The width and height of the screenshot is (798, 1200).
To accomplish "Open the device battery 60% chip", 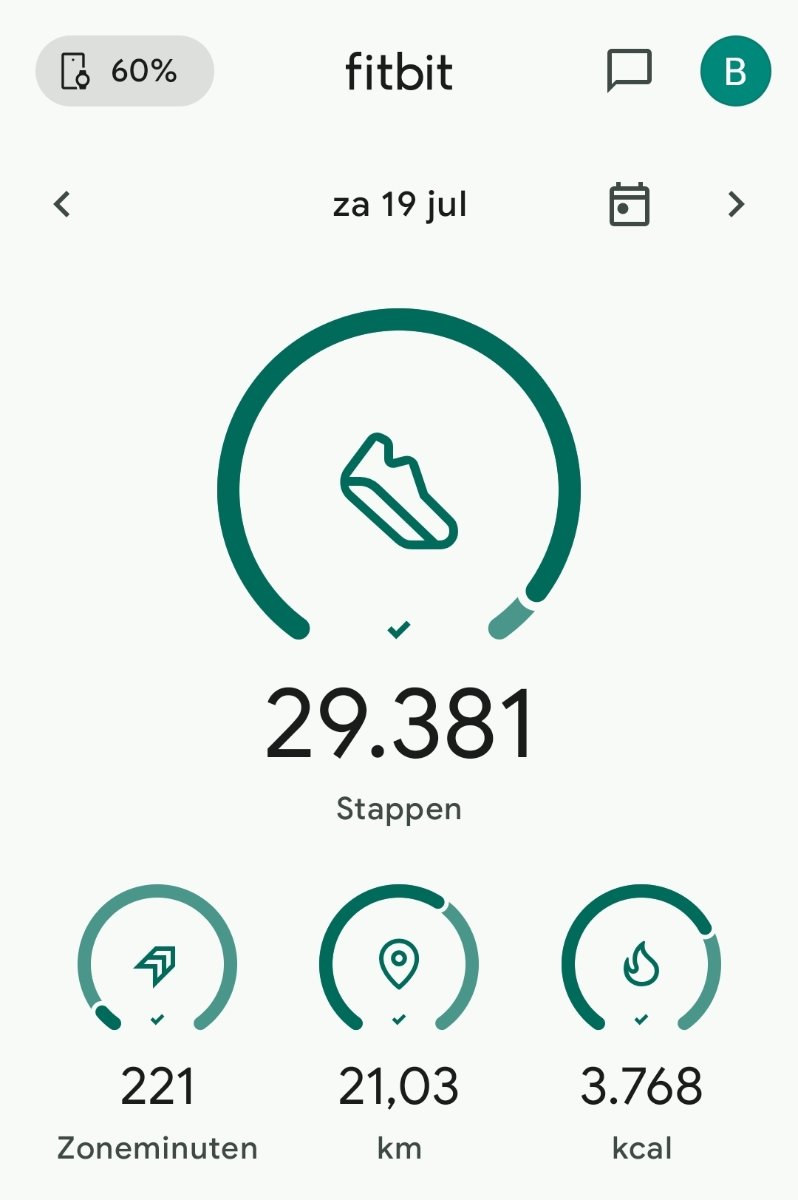I will [x=124, y=71].
